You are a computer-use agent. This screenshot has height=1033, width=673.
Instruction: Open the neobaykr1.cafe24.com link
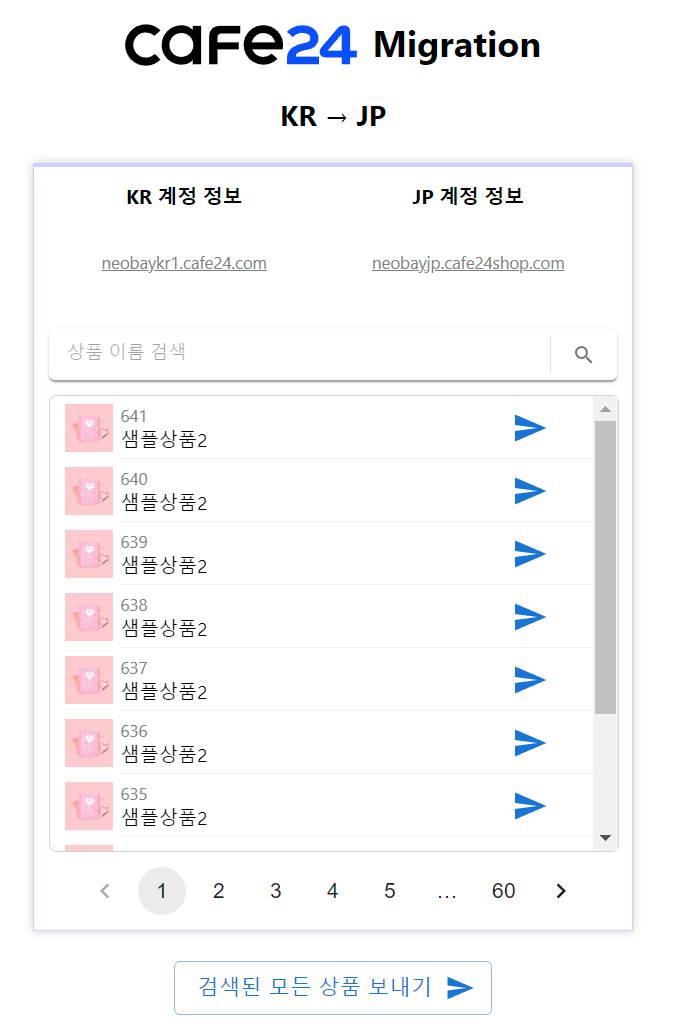(x=184, y=264)
